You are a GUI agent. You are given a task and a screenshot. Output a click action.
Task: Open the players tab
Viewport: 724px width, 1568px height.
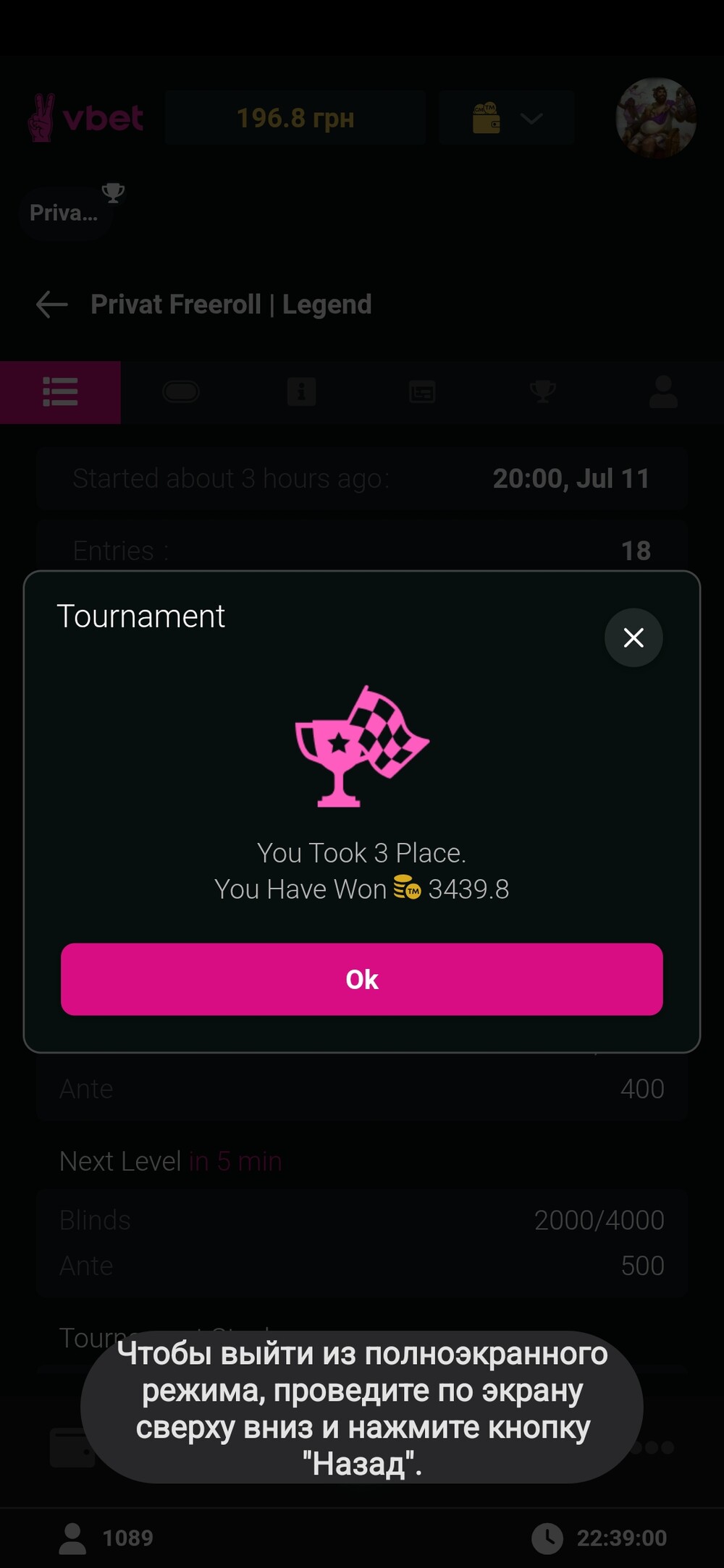tap(663, 392)
